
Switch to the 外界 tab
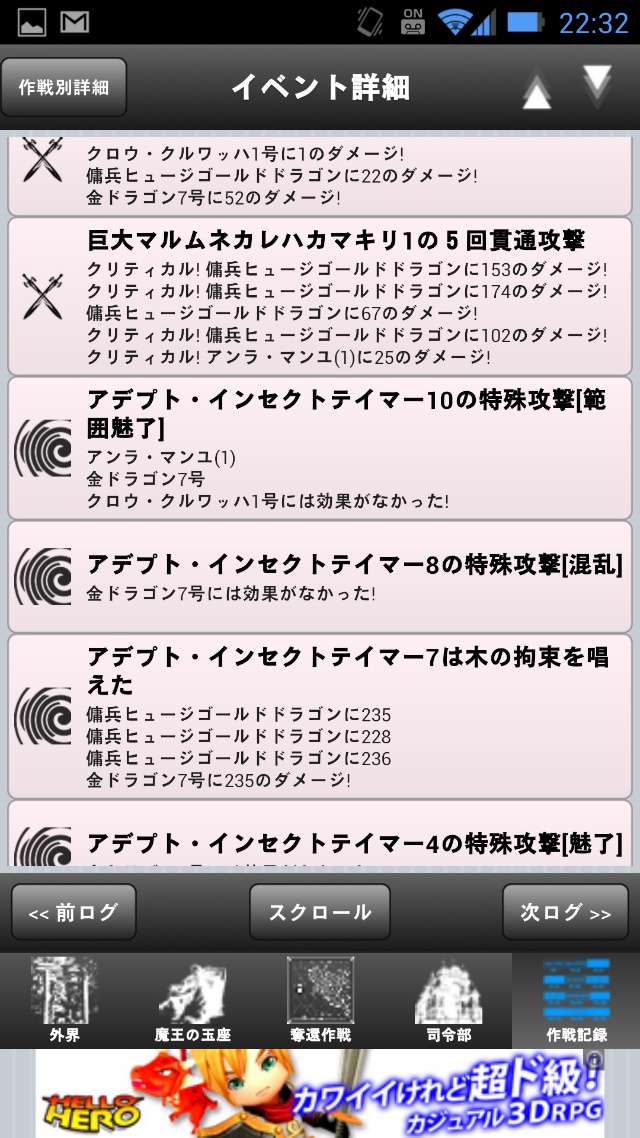pos(64,1000)
